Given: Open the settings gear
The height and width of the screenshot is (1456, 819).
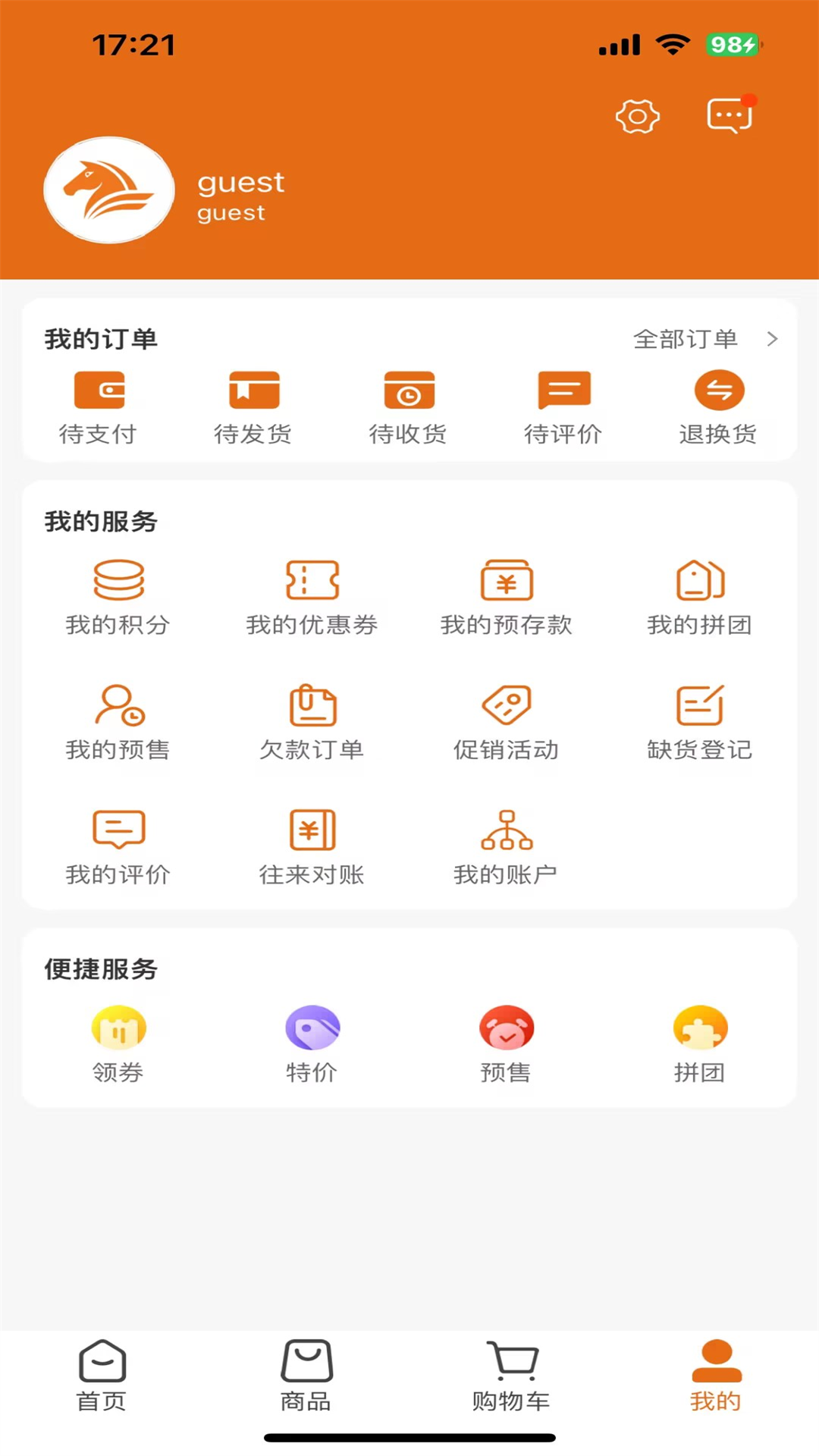Looking at the screenshot, I should [638, 116].
